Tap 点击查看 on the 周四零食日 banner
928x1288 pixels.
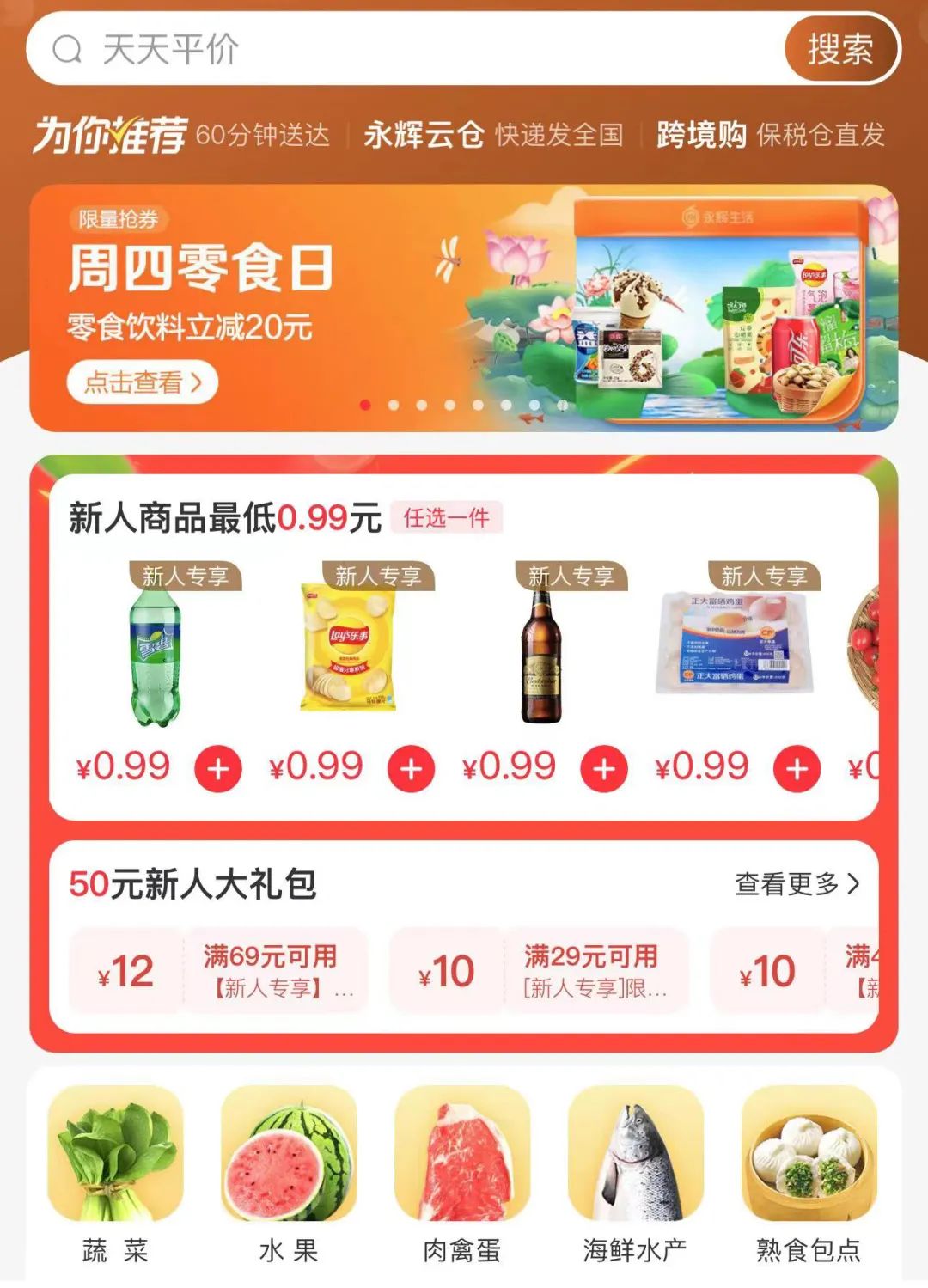tap(142, 382)
